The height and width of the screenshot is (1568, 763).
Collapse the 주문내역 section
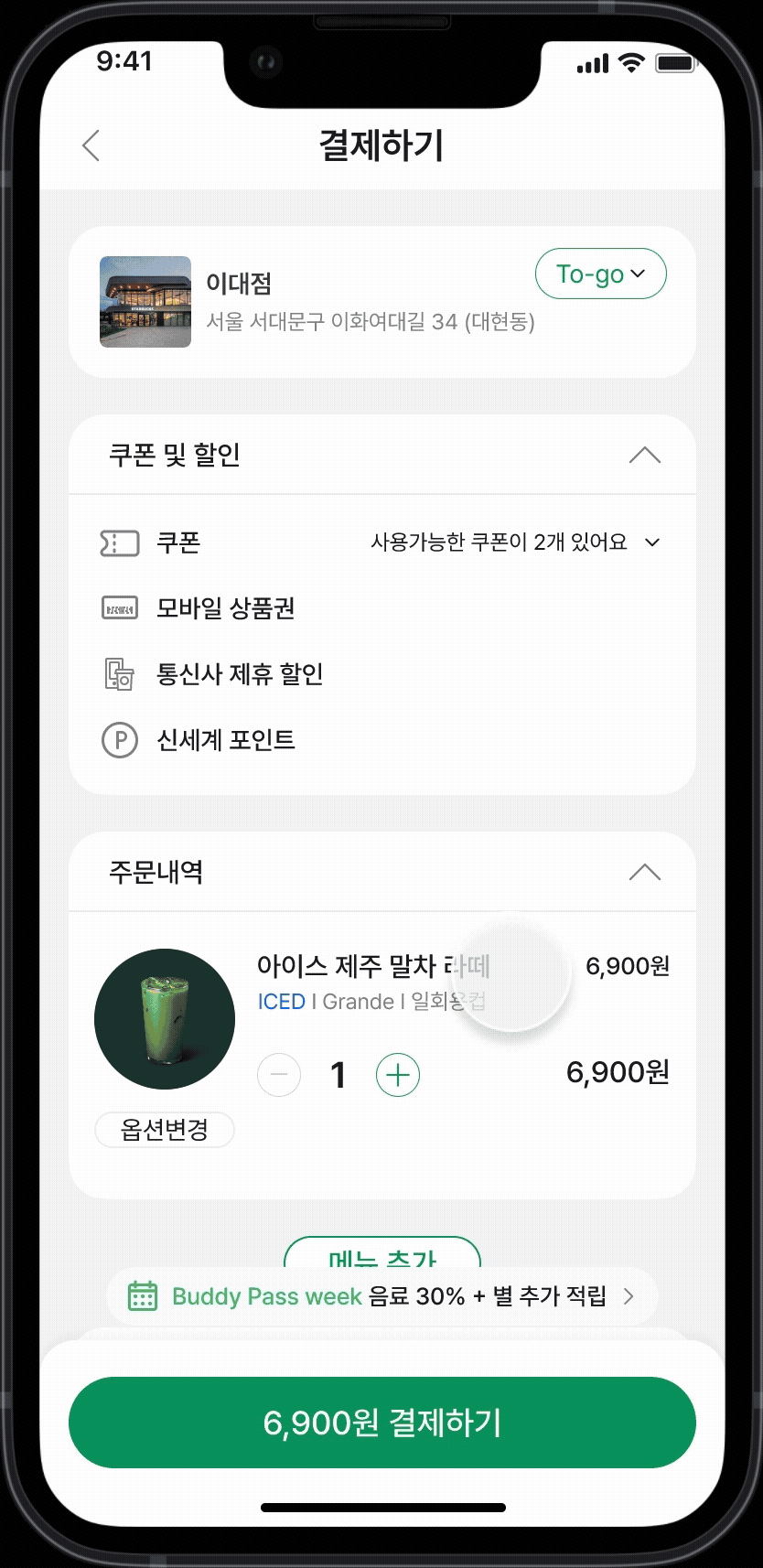pos(647,872)
